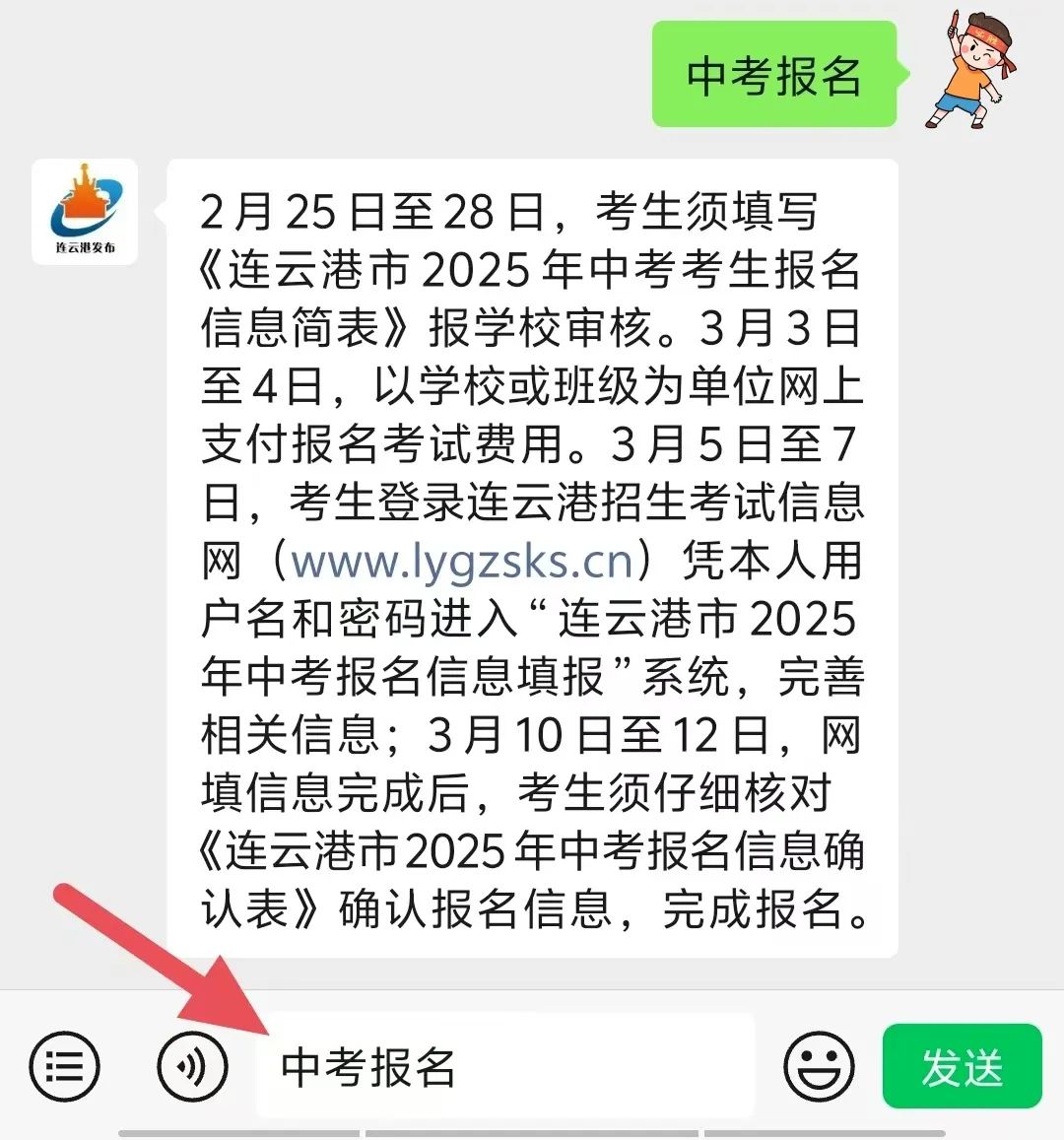Screen dimensions: 1064x1140
Task: Open the www.lygzsks.cn link
Action: [462, 562]
